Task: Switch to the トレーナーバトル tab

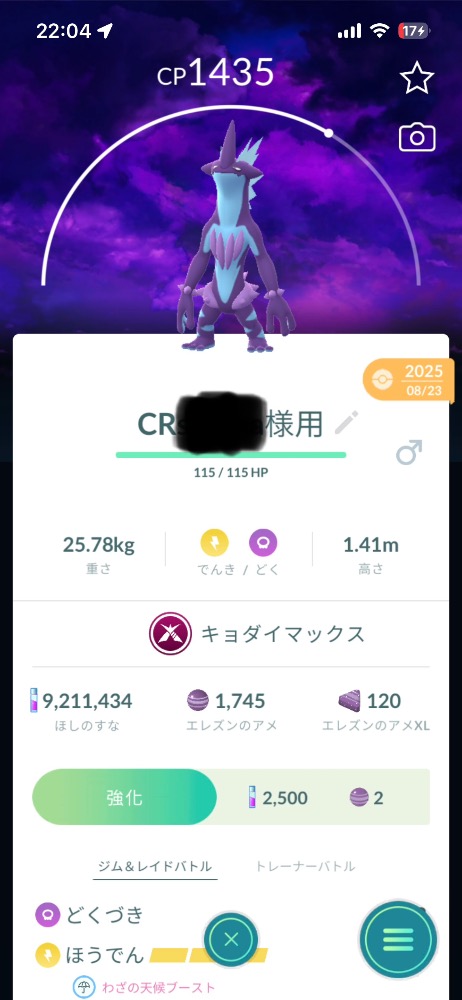Action: (x=305, y=866)
